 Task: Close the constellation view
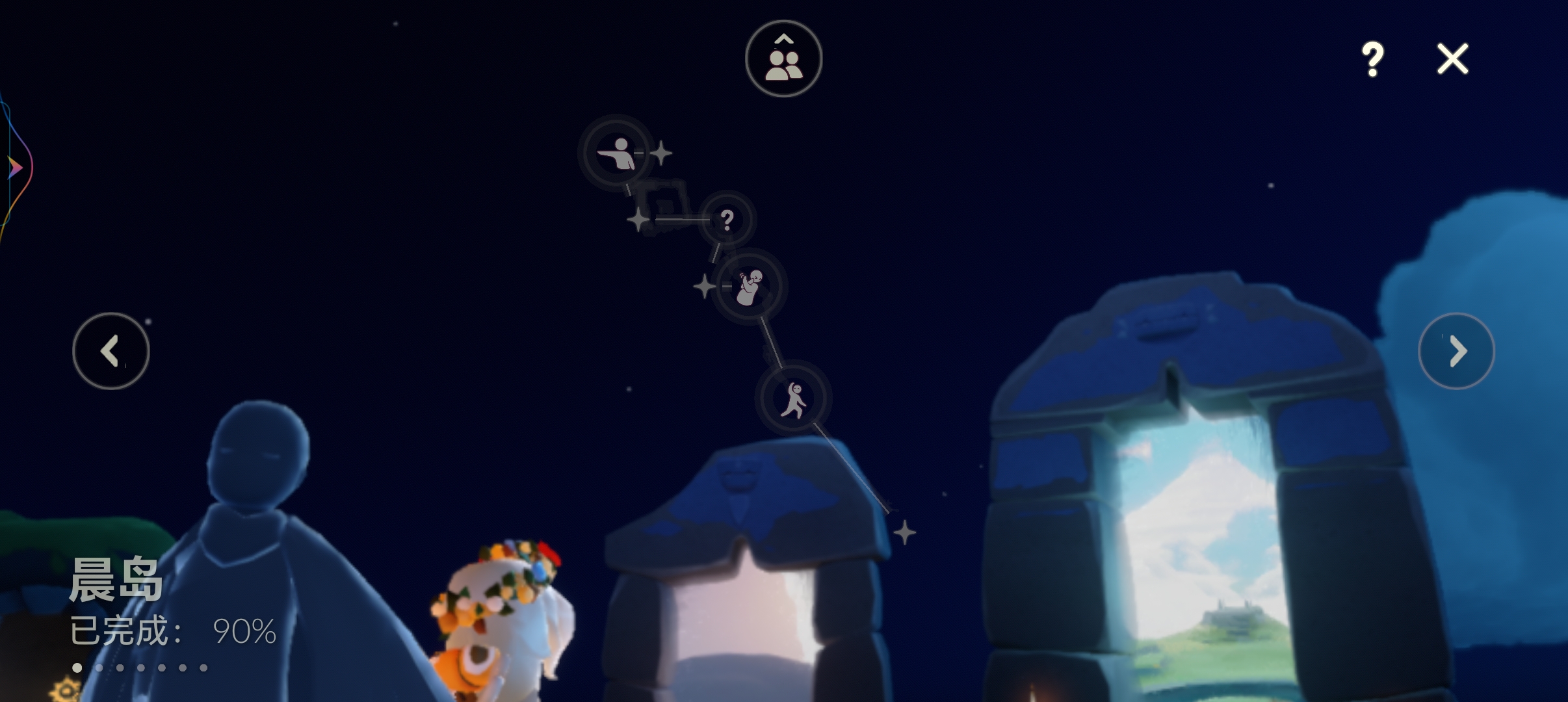1452,59
